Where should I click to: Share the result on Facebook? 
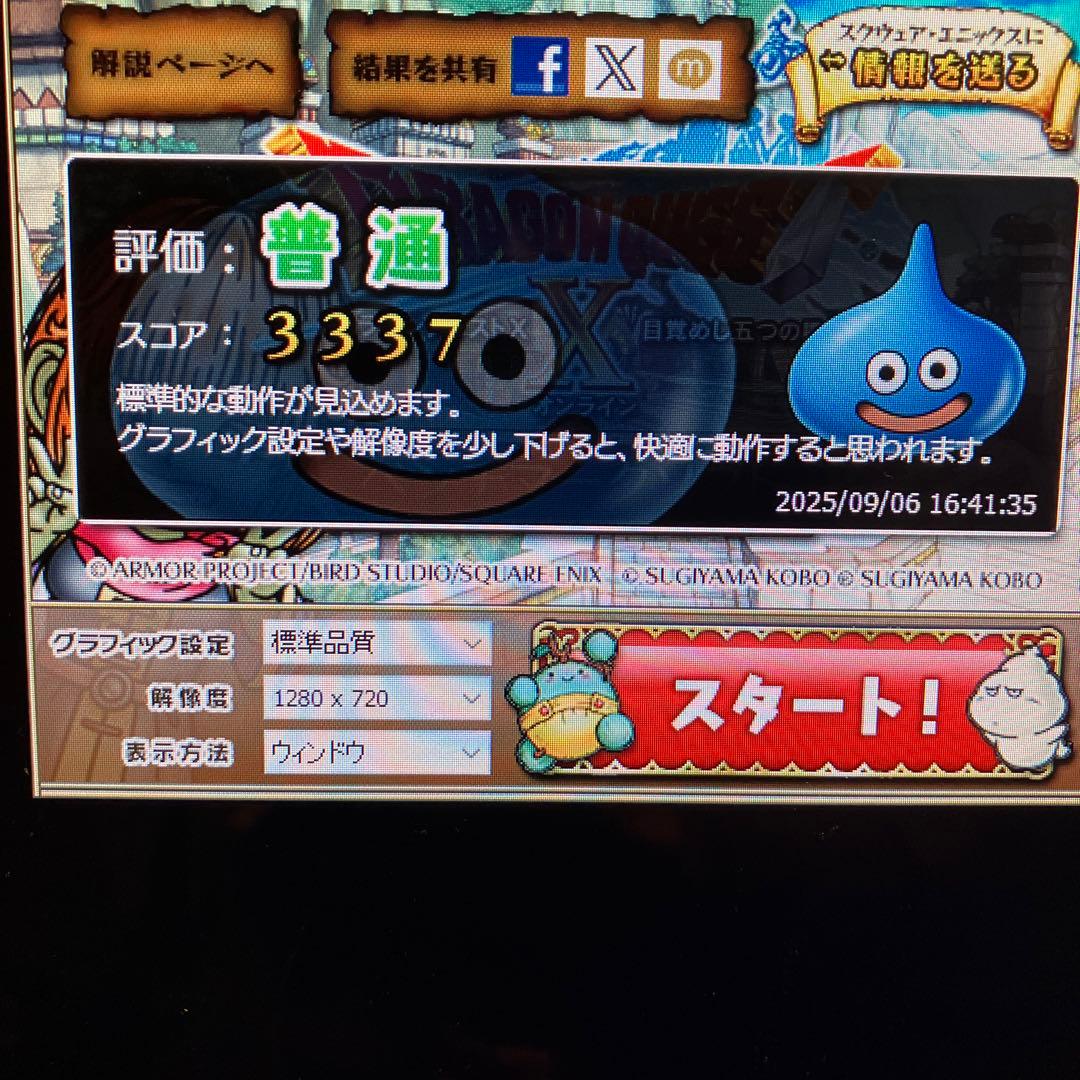coord(540,67)
